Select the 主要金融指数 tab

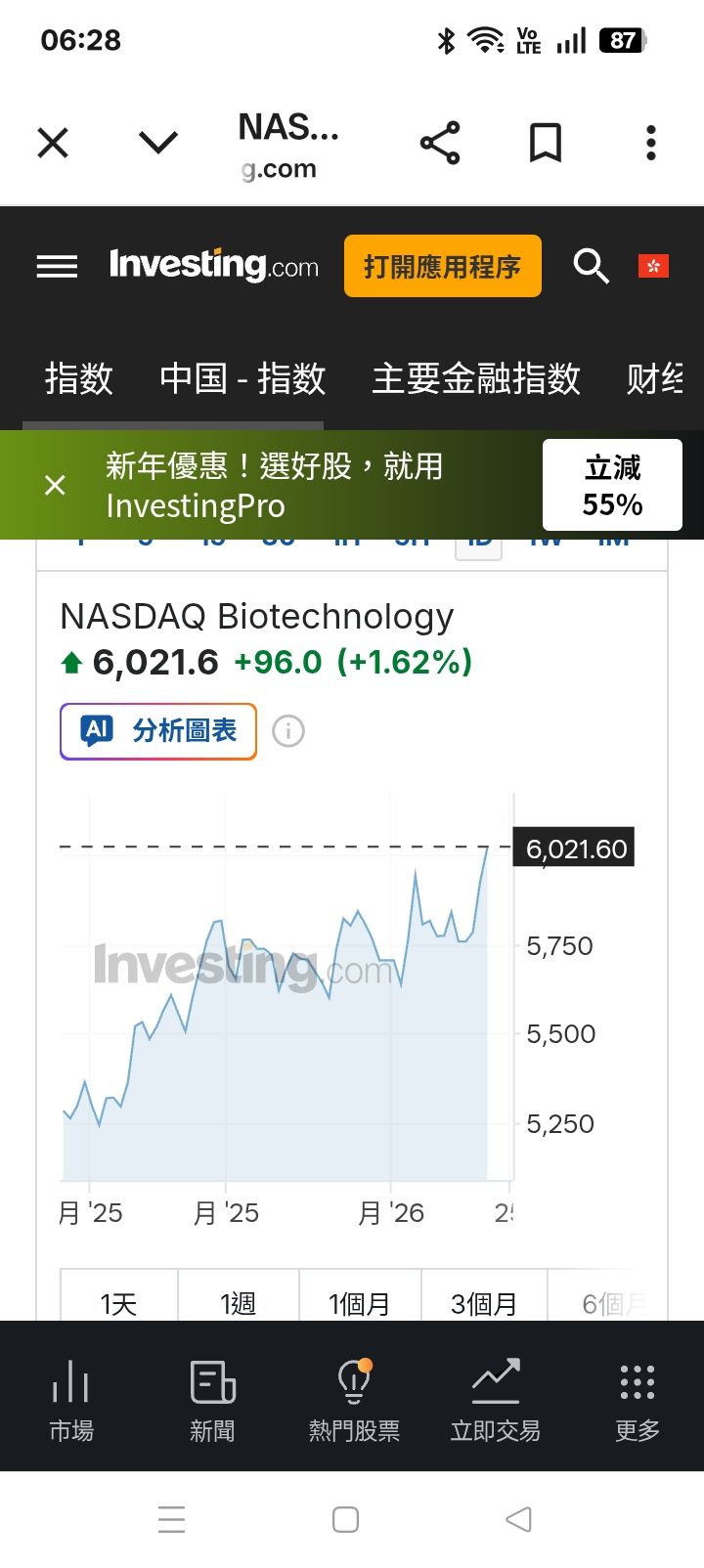point(476,379)
